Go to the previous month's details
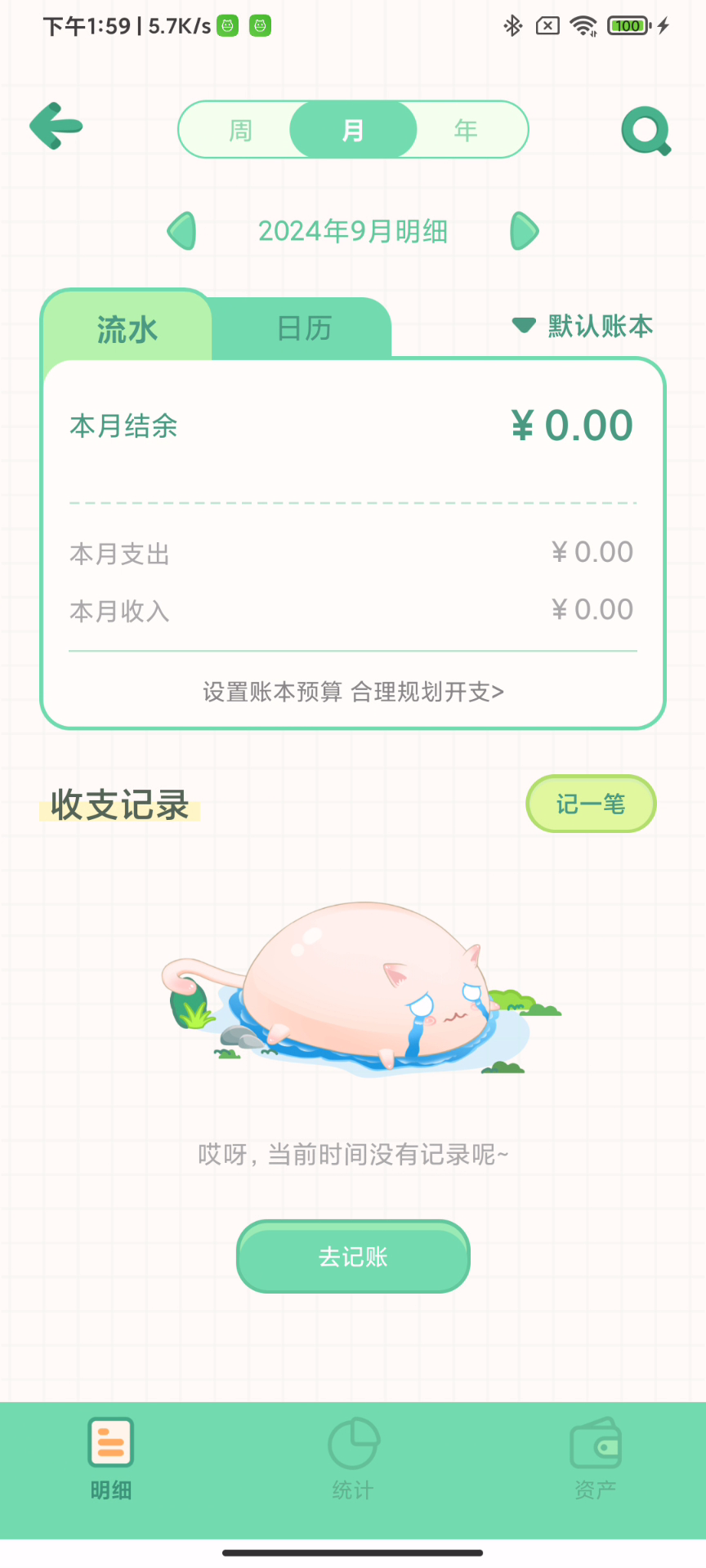 181,231
